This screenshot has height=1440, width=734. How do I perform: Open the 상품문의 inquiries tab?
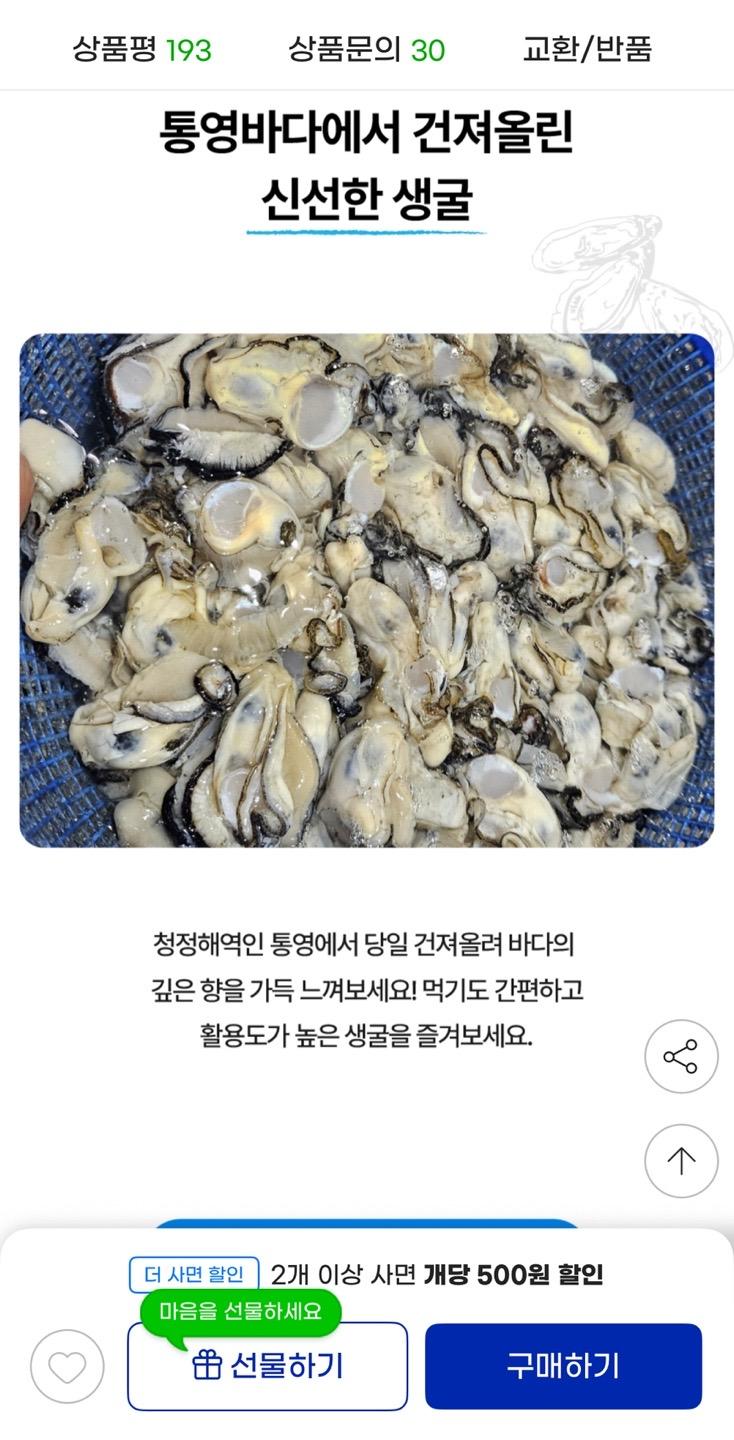pos(367,48)
